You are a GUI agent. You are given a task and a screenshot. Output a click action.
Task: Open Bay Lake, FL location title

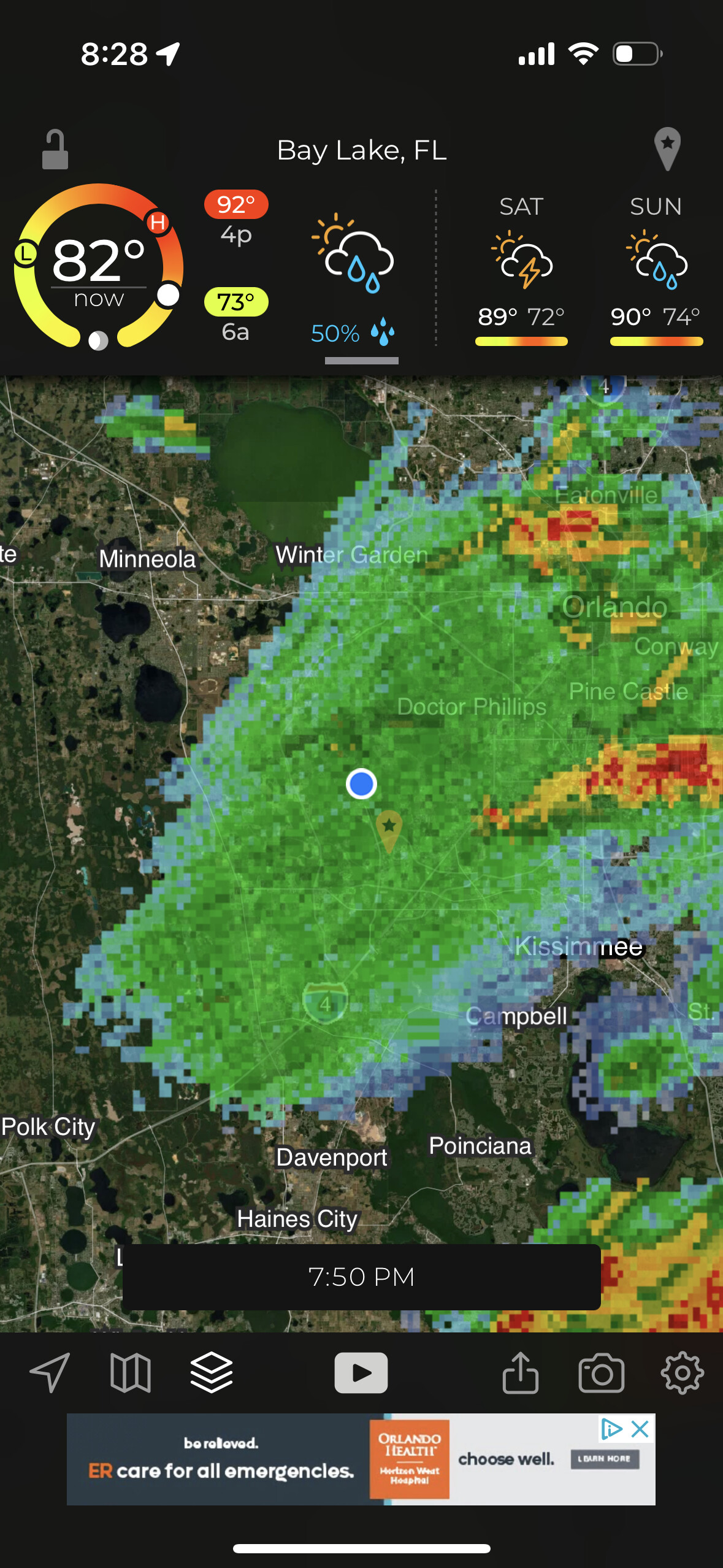pyautogui.click(x=361, y=150)
